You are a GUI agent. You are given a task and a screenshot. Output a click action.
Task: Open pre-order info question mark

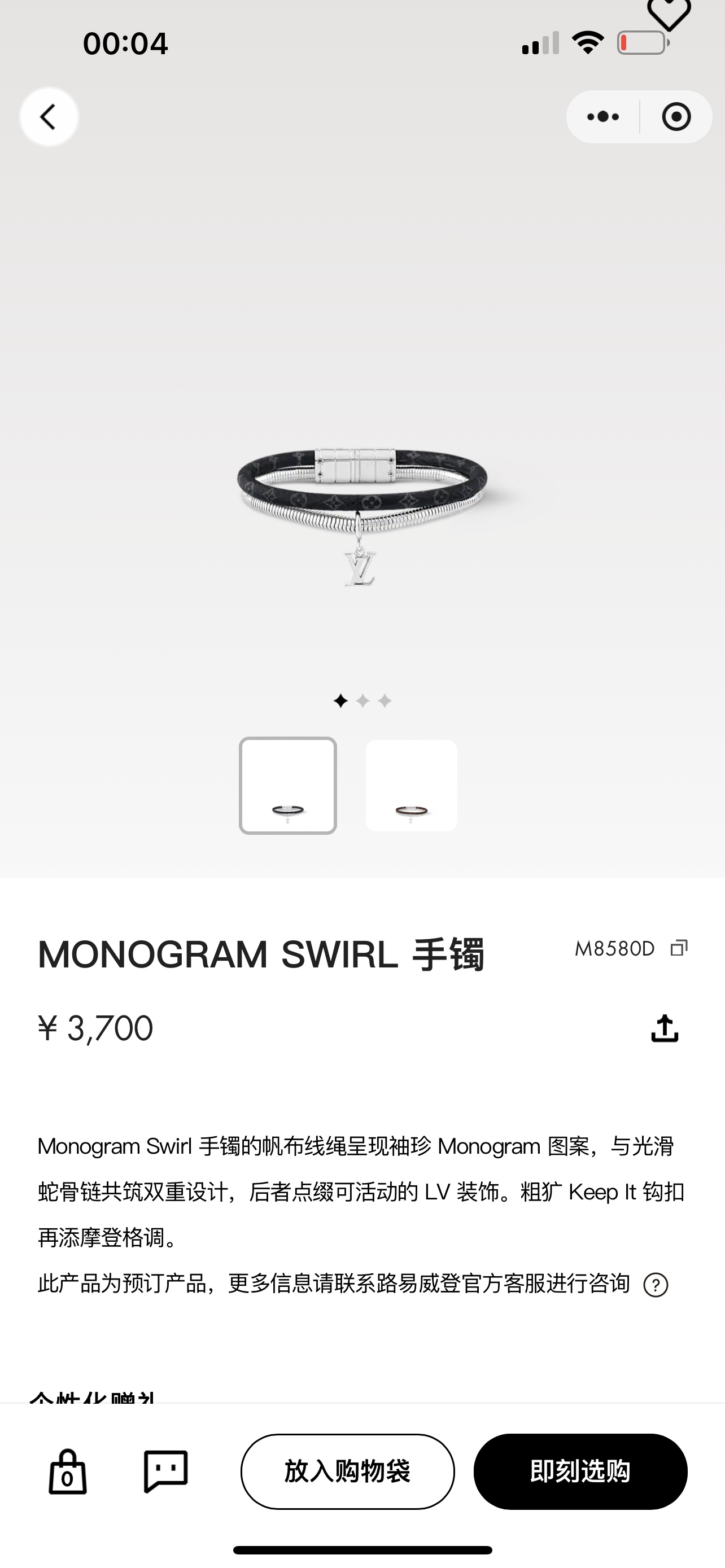click(x=656, y=1285)
